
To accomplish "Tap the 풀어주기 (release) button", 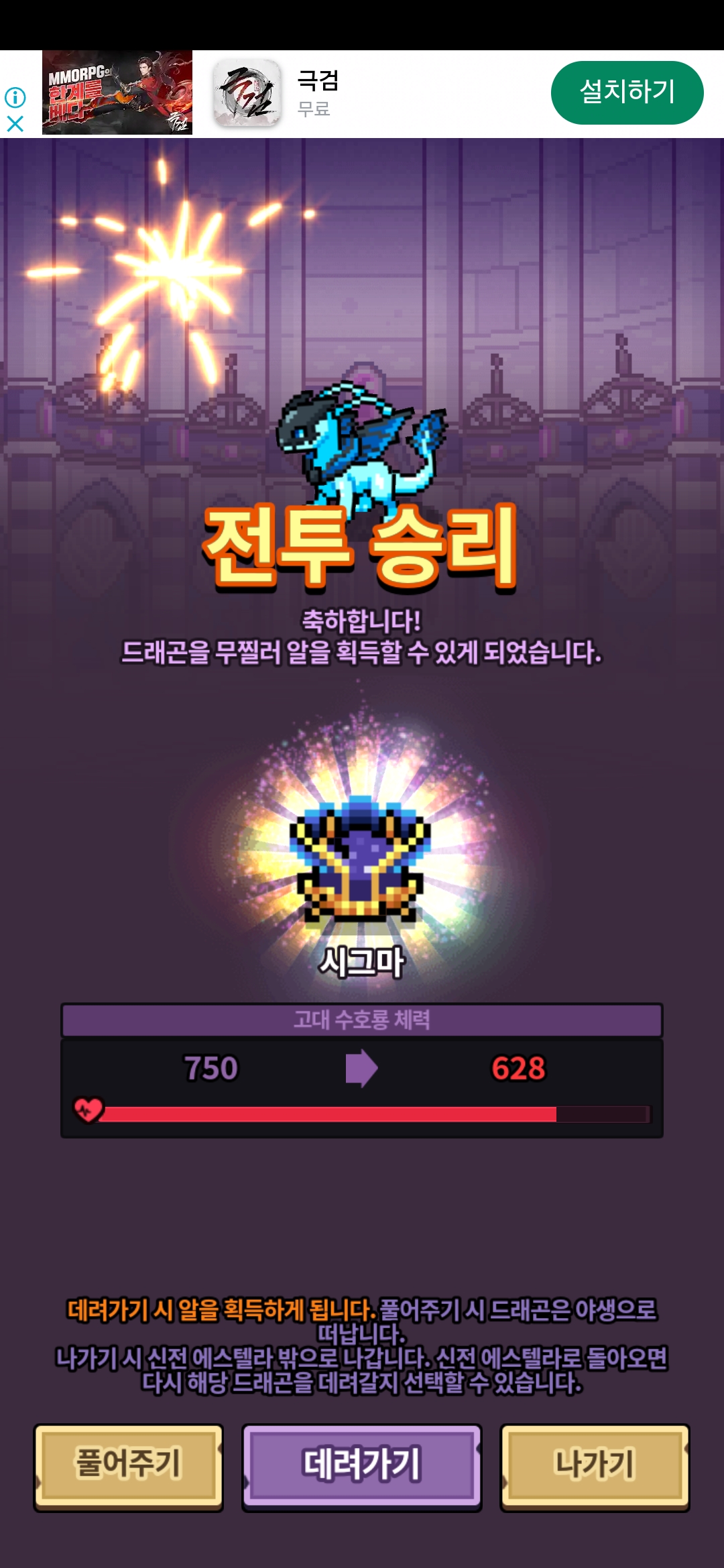I will (128, 1466).
